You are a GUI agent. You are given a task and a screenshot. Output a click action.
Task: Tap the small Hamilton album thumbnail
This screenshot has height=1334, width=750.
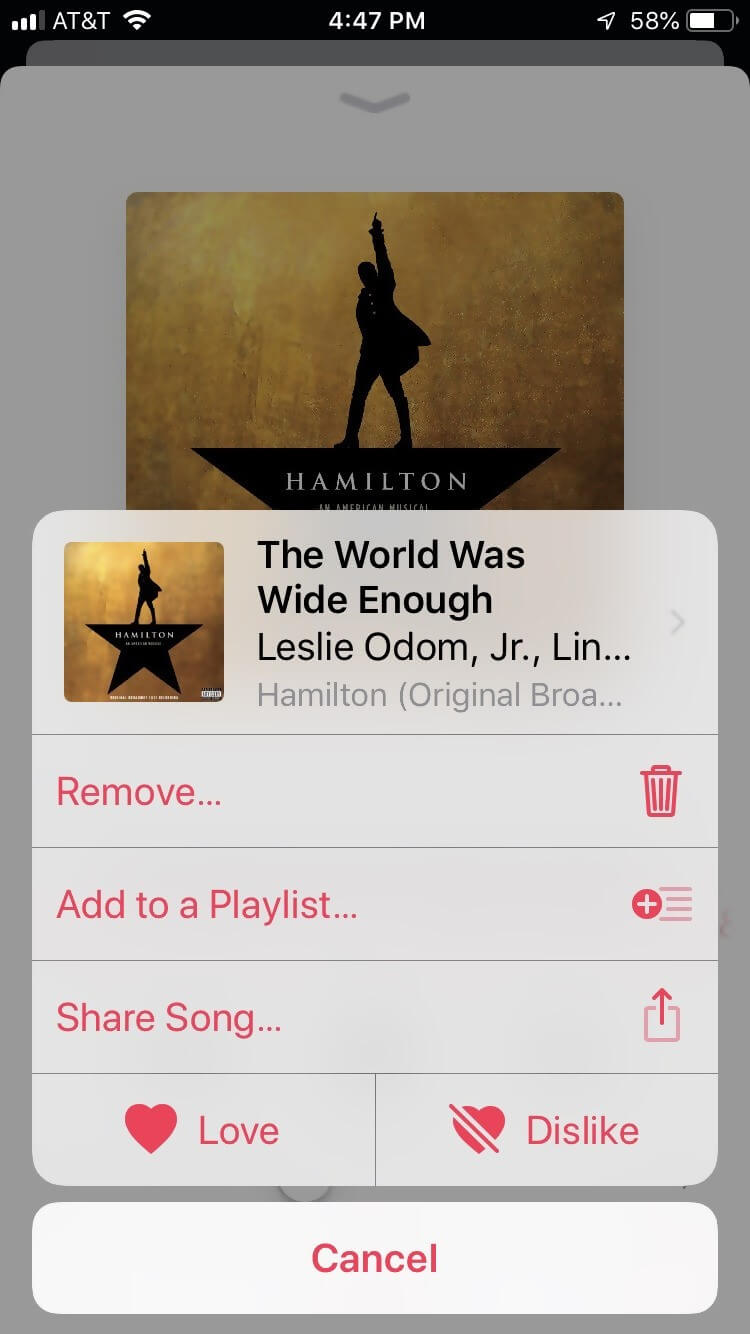pyautogui.click(x=144, y=621)
